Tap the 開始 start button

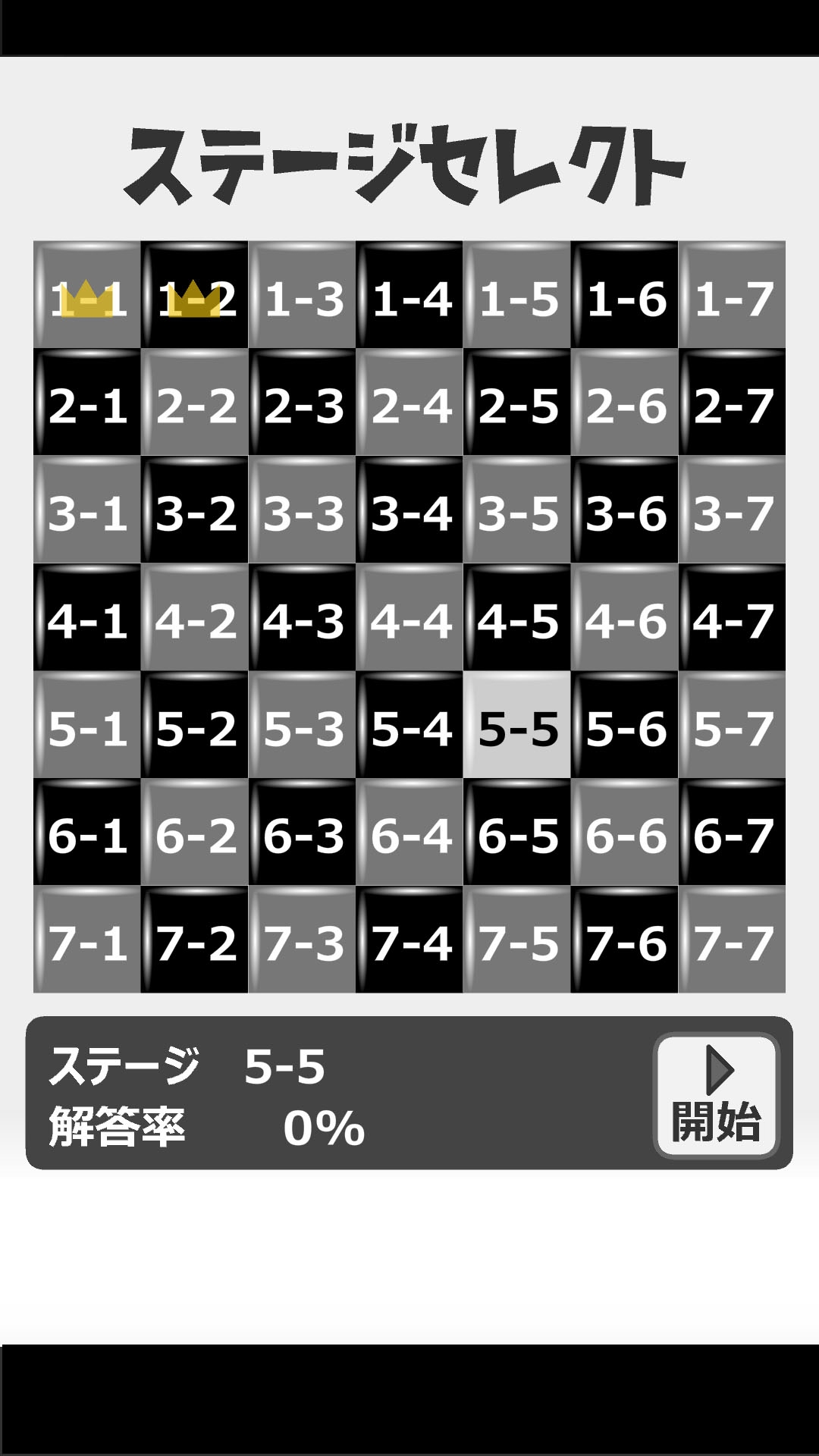tap(717, 1094)
